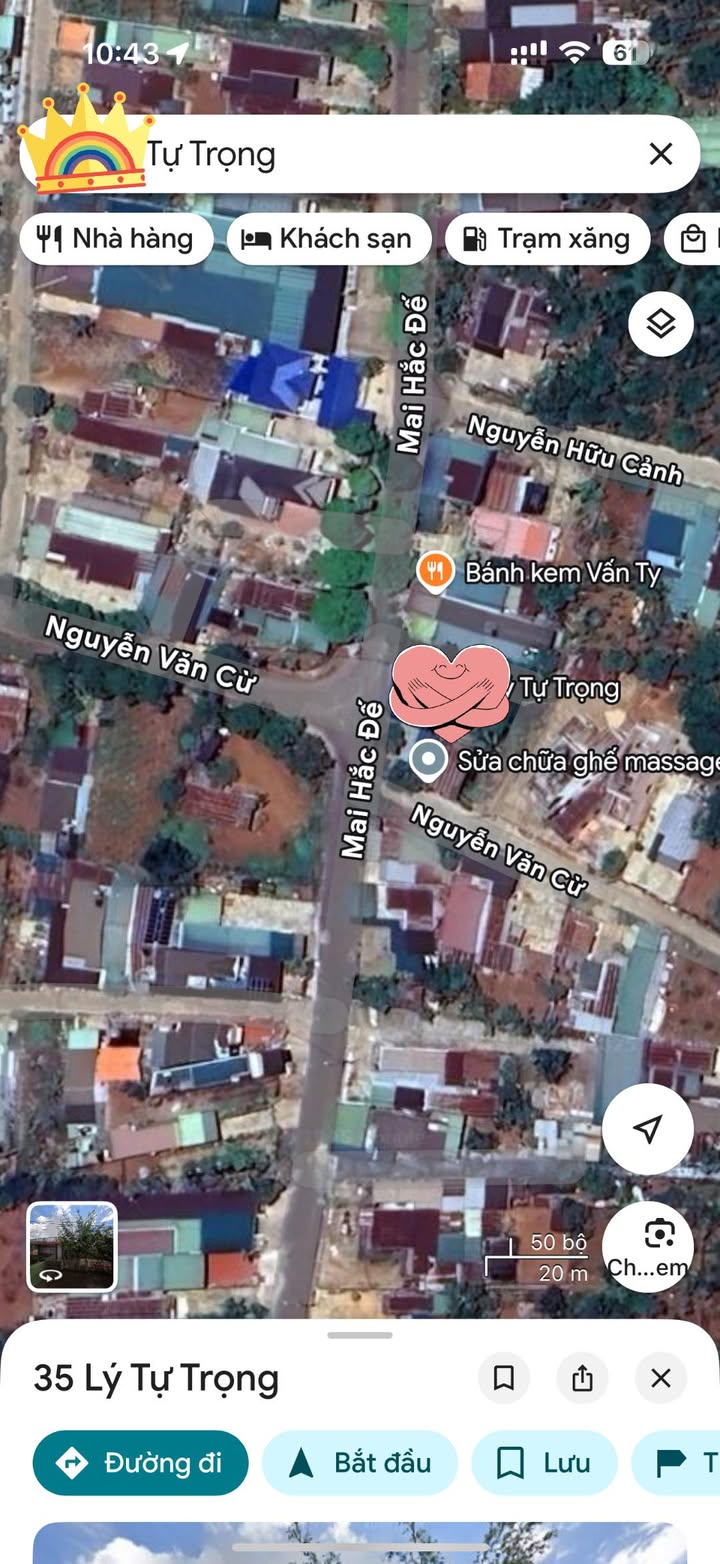Clear the search text with the X icon
Image resolution: width=720 pixels, height=1564 pixels.
pos(660,154)
